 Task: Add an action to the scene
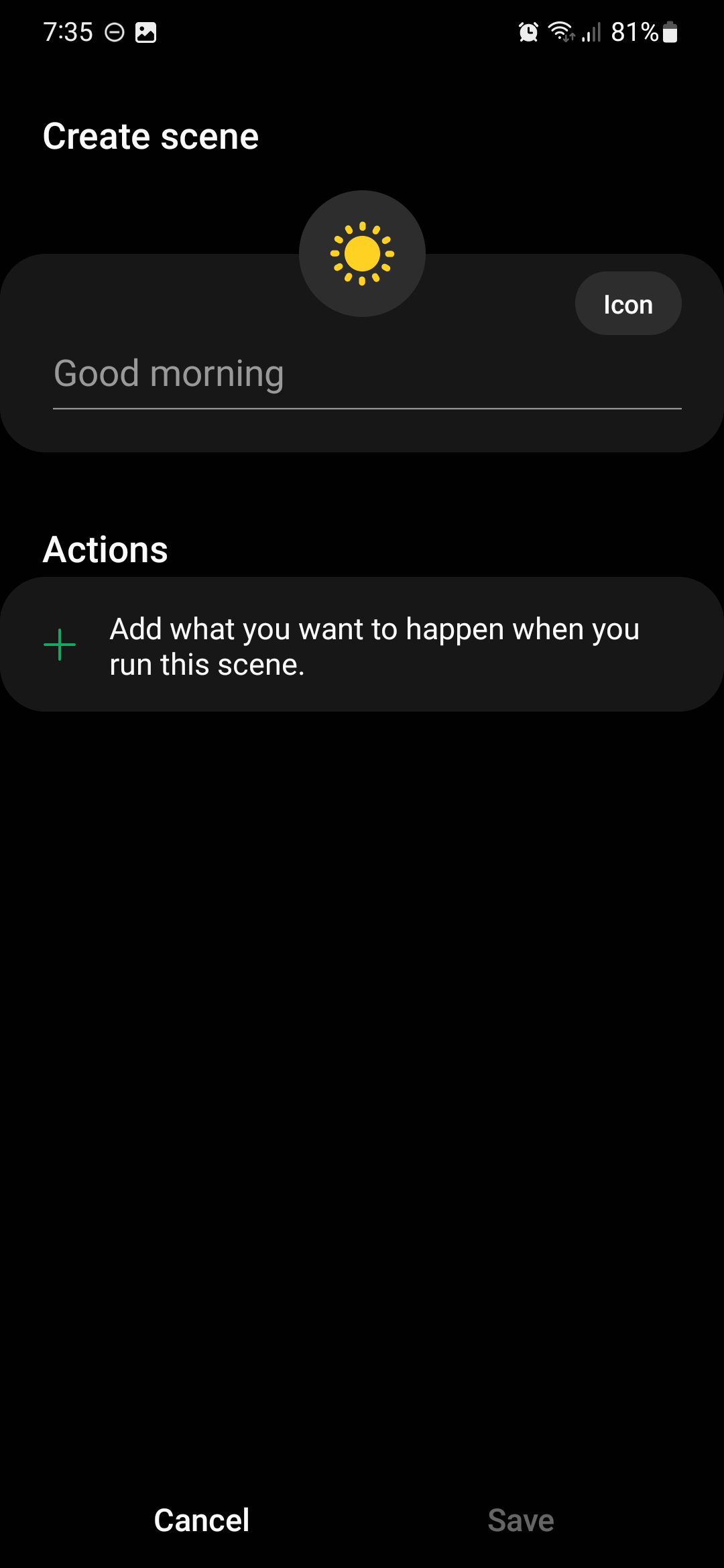click(x=362, y=645)
